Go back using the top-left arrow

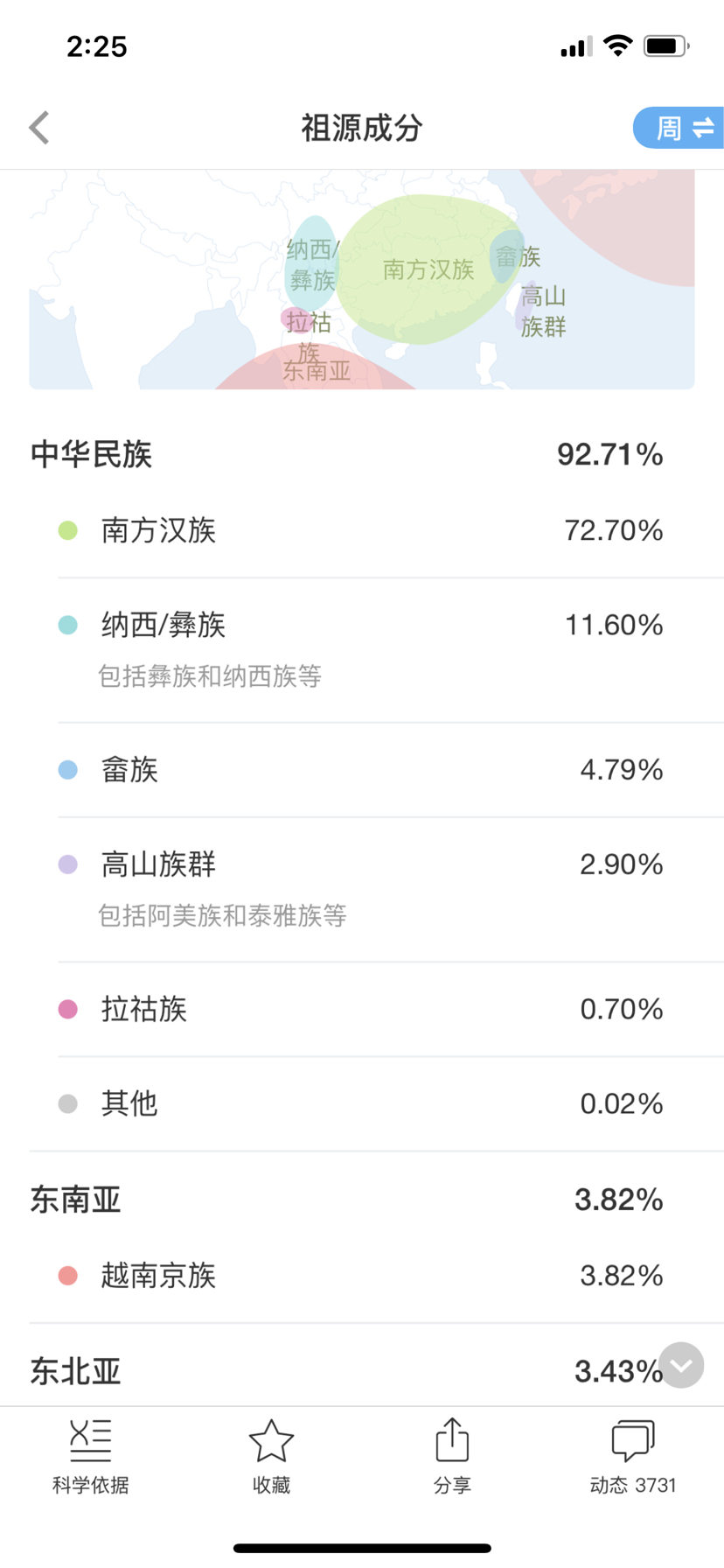pyautogui.click(x=39, y=128)
